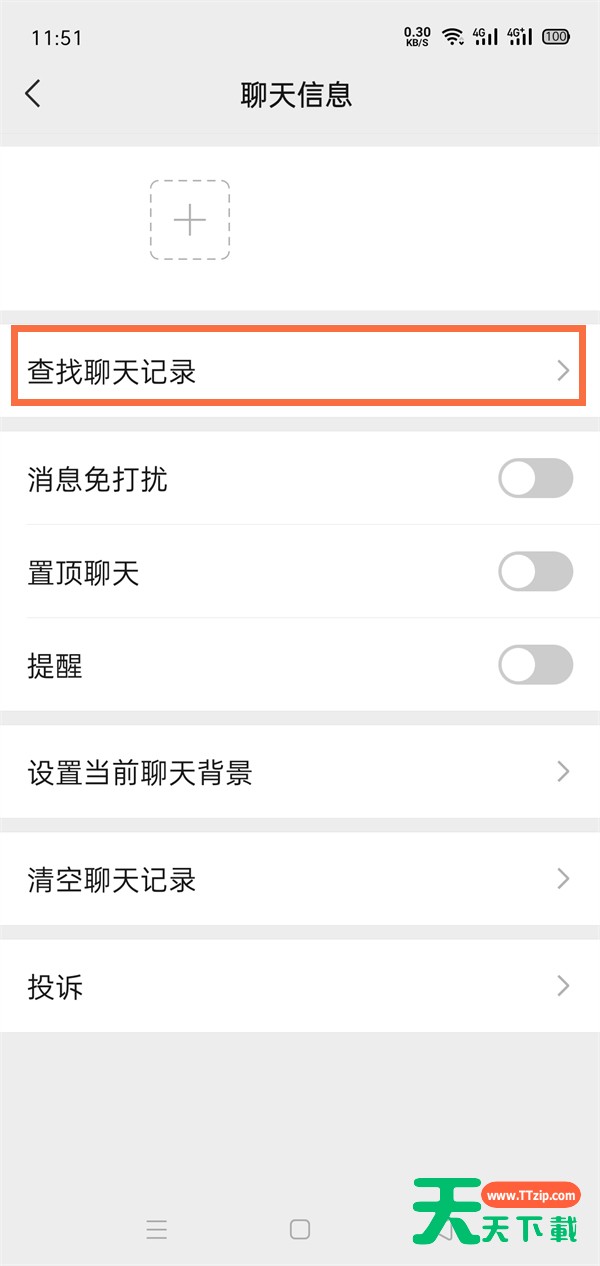Open 设置当前聊天背景
600x1266 pixels.
[299, 772]
